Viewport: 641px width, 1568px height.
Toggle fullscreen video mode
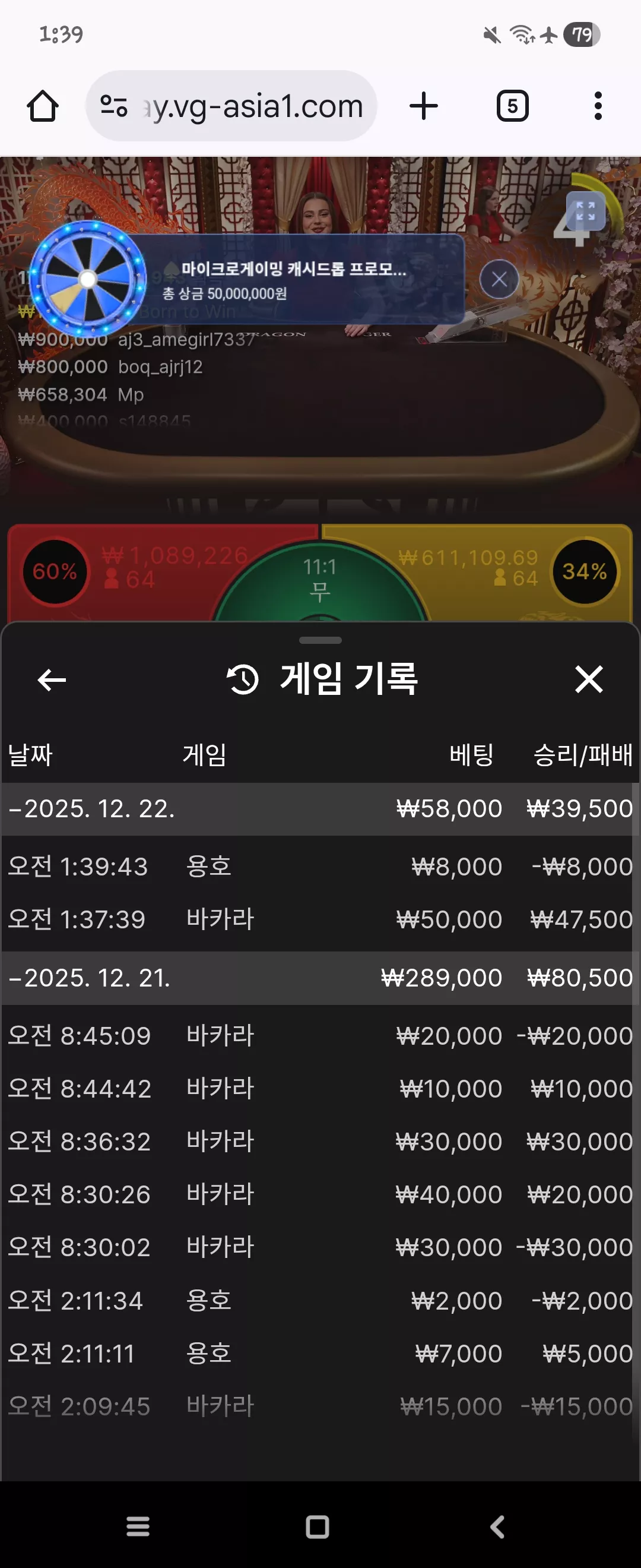[x=586, y=211]
